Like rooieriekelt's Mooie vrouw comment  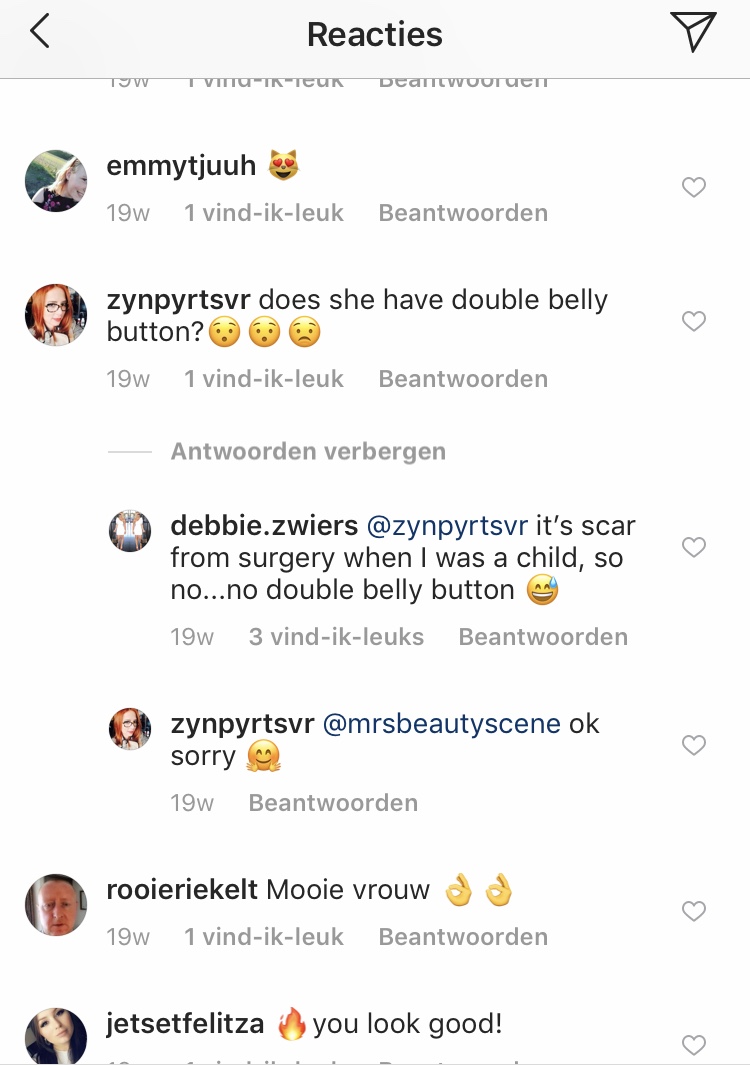693,911
